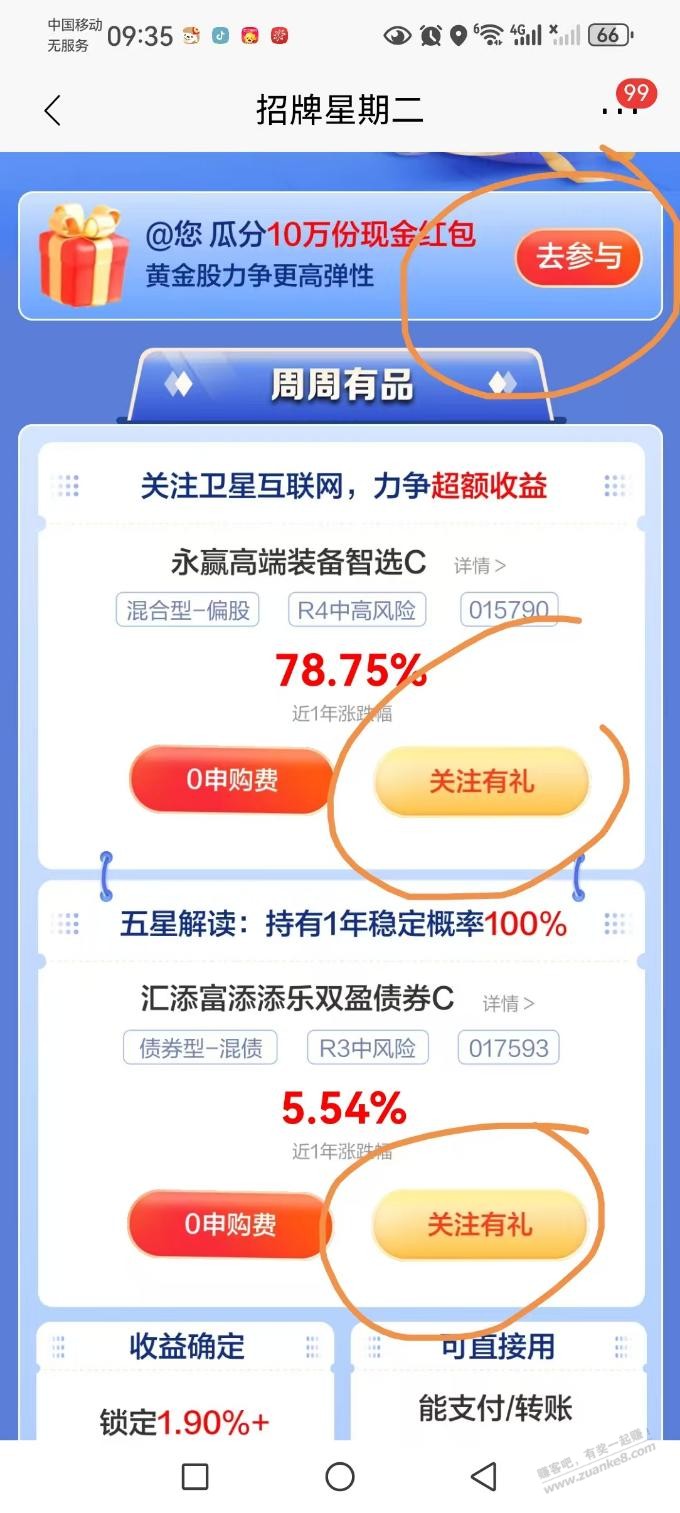Tap 关注有礼 for 汇添富添添乐双盈债券C
Viewport: 680px width, 1513px height.
[x=479, y=1225]
